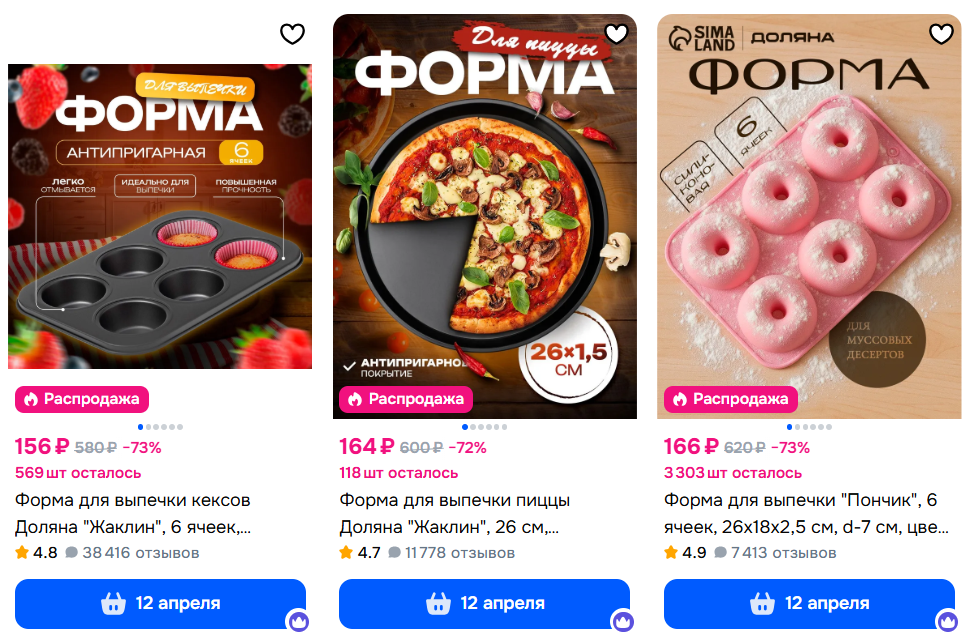Open the muffin form product image

click(160, 216)
